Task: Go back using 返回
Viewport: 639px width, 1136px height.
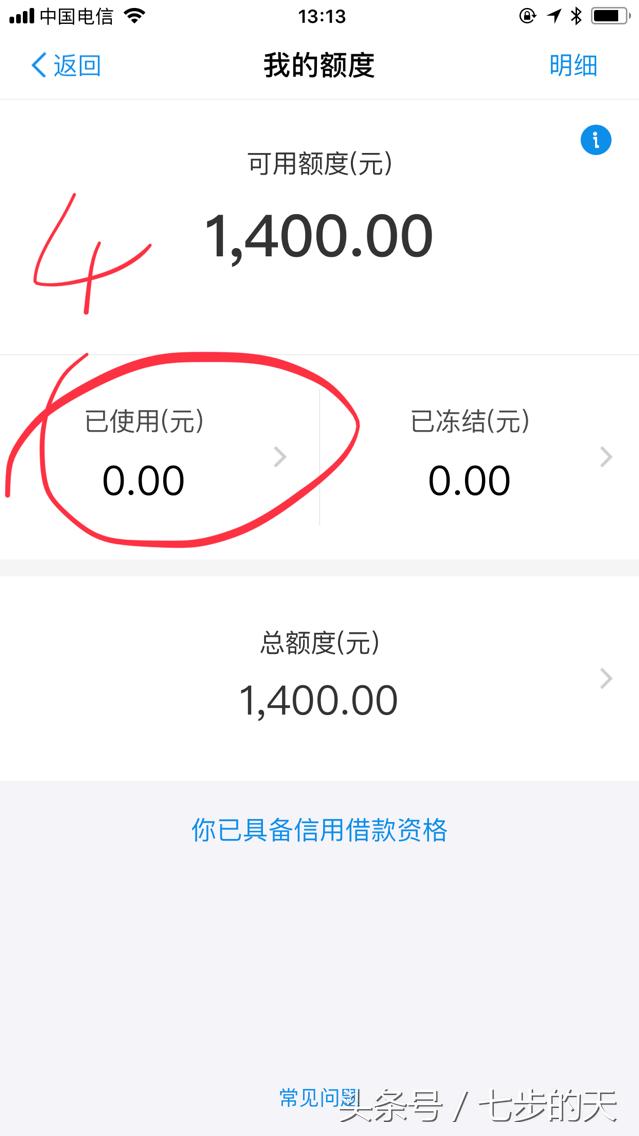Action: (65, 65)
